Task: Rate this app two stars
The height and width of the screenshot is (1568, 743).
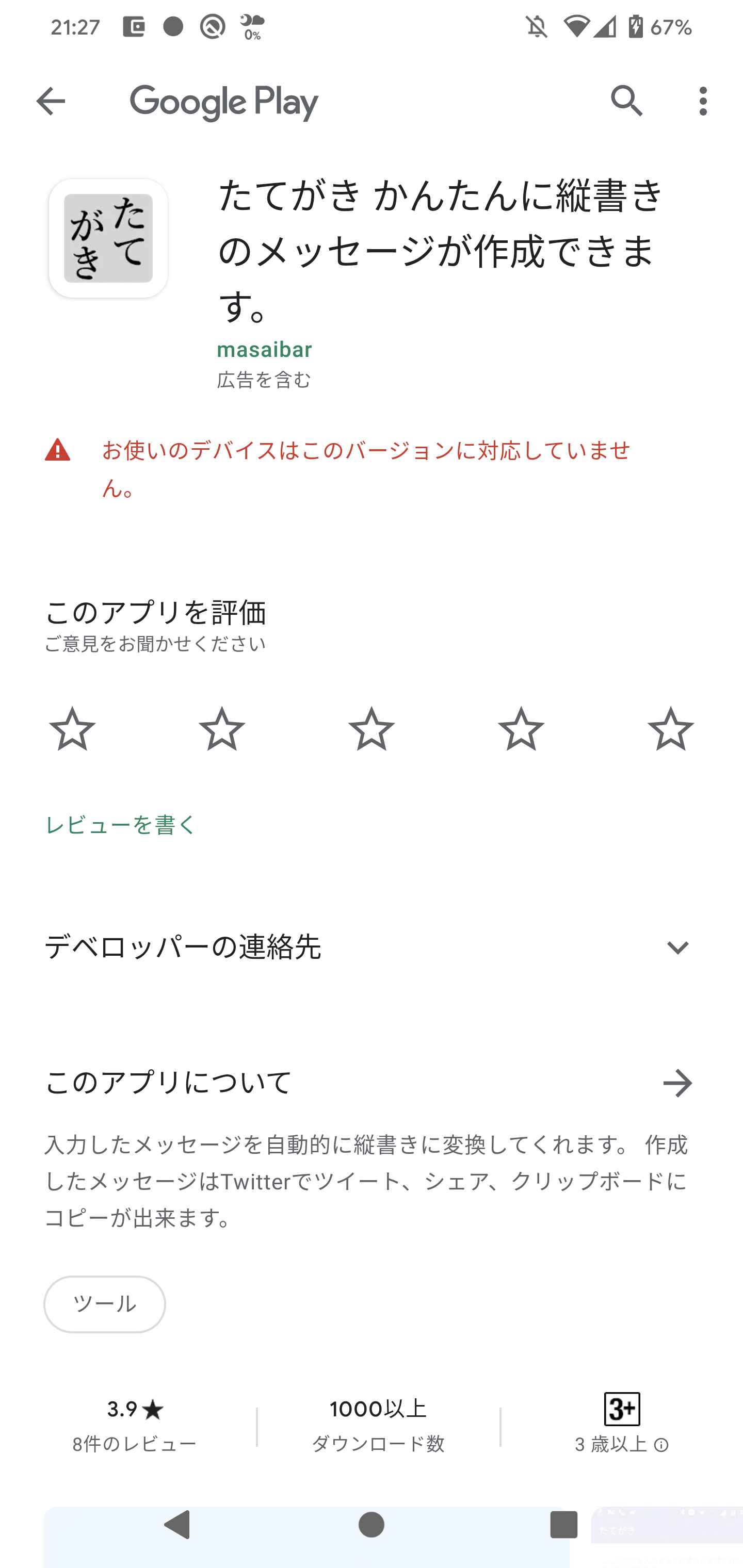Action: click(222, 729)
